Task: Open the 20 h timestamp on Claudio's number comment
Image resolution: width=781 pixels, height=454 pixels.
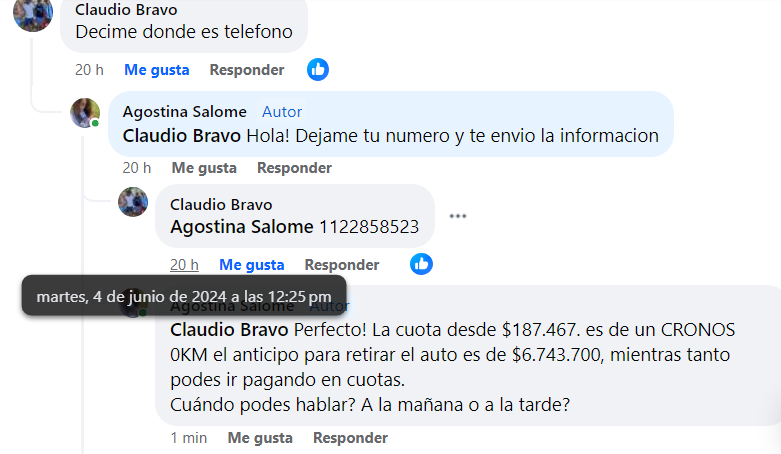Action: coord(184,265)
